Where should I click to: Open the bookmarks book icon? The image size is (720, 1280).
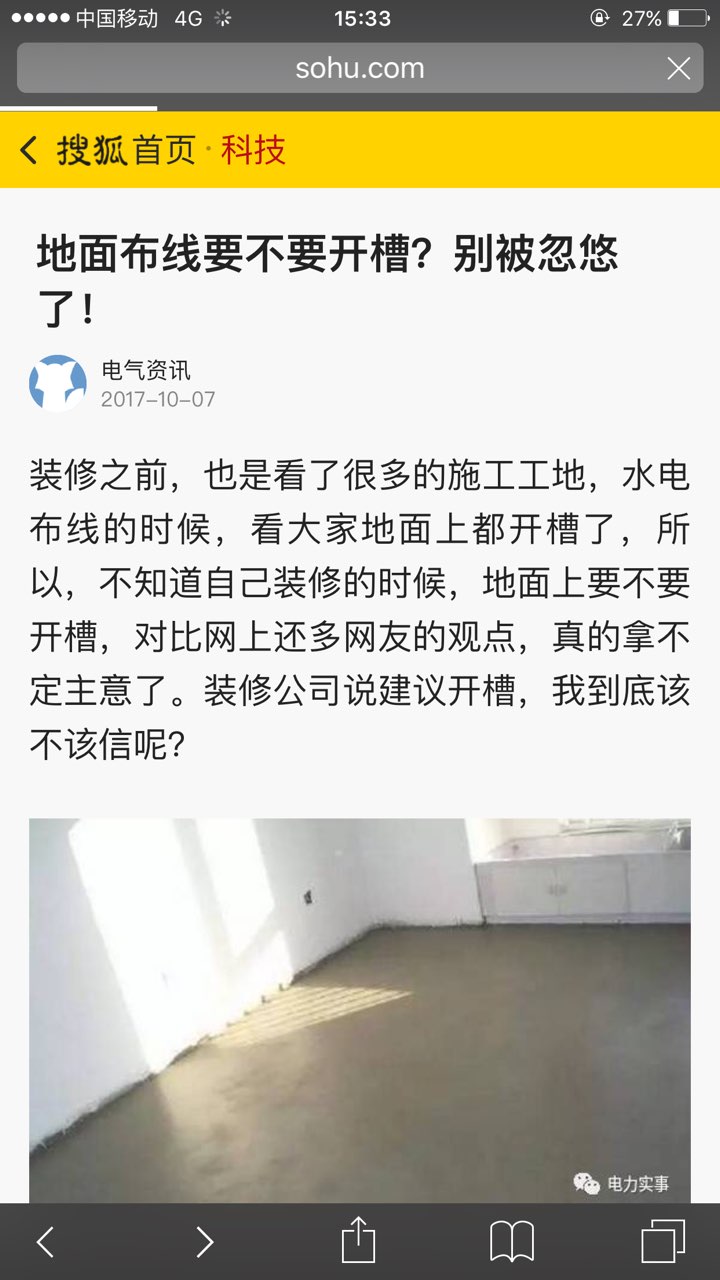click(512, 1242)
